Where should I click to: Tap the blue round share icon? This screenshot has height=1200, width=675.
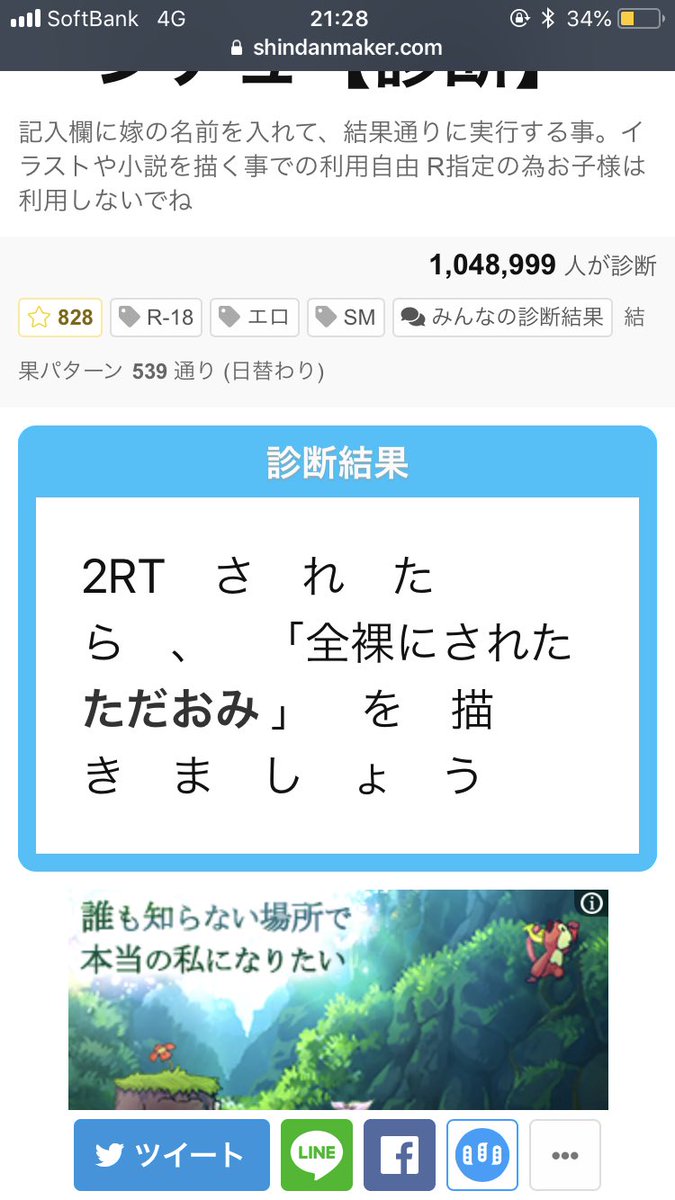(x=482, y=1155)
